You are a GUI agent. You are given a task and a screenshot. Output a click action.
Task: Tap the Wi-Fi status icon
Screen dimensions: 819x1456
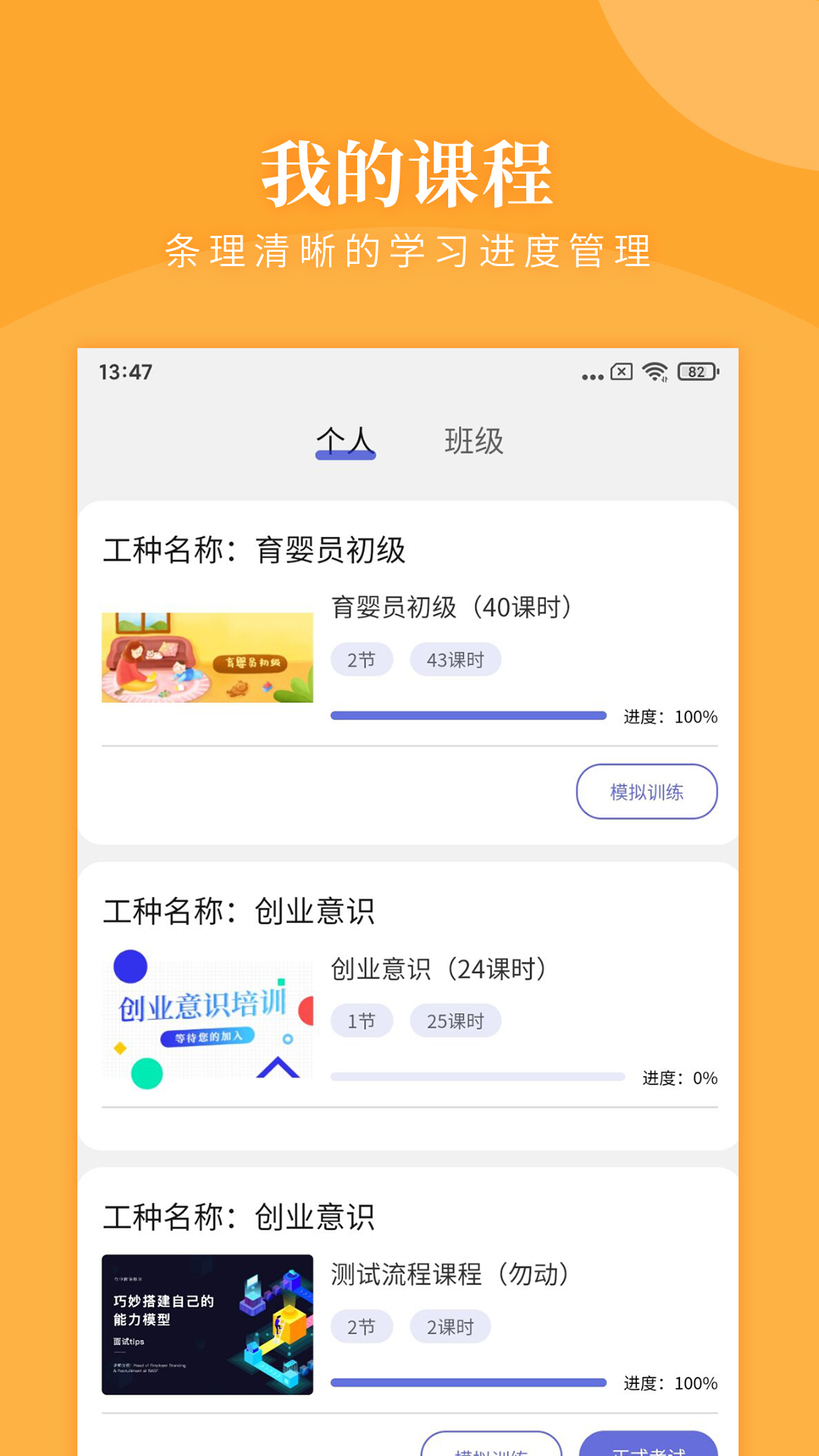tap(654, 372)
